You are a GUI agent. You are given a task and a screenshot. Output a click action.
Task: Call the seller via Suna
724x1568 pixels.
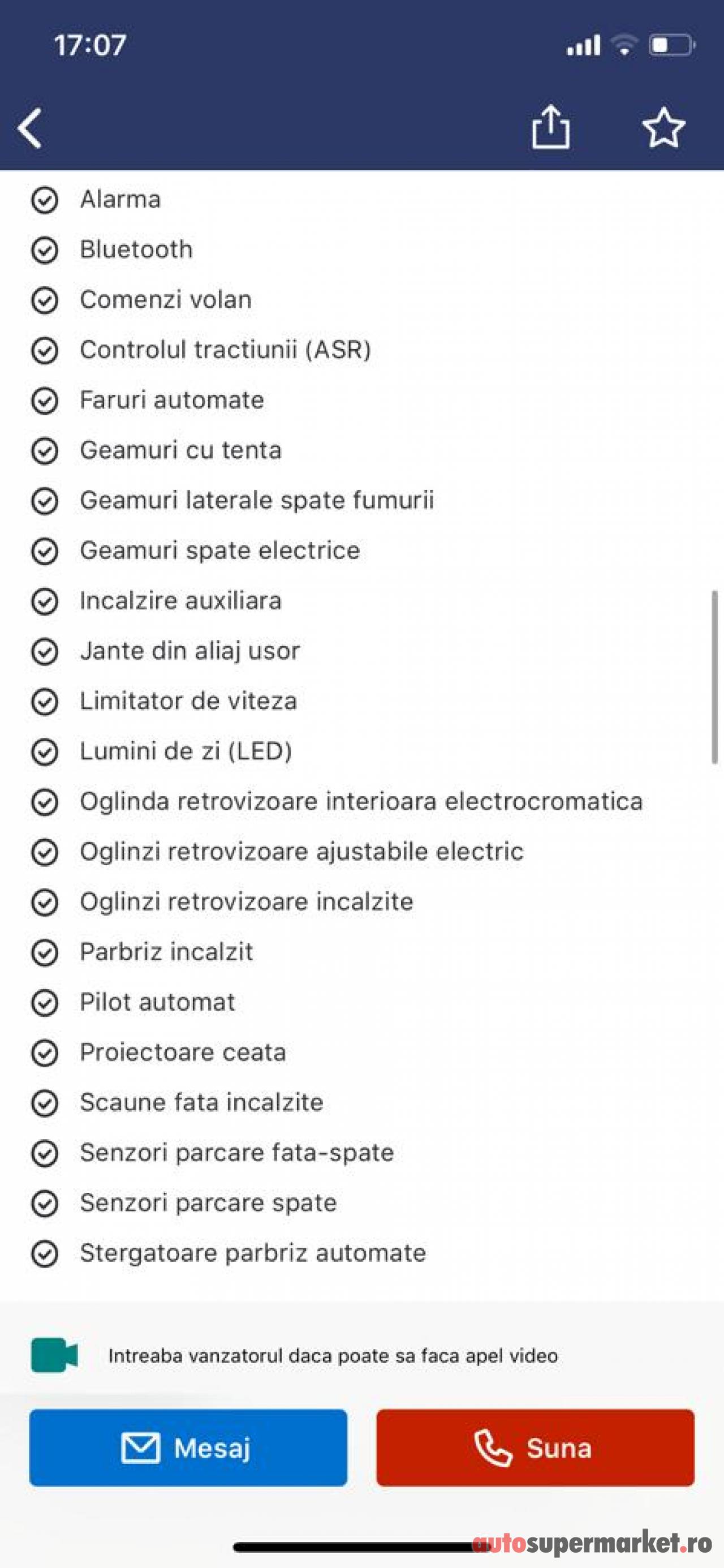(x=535, y=1447)
